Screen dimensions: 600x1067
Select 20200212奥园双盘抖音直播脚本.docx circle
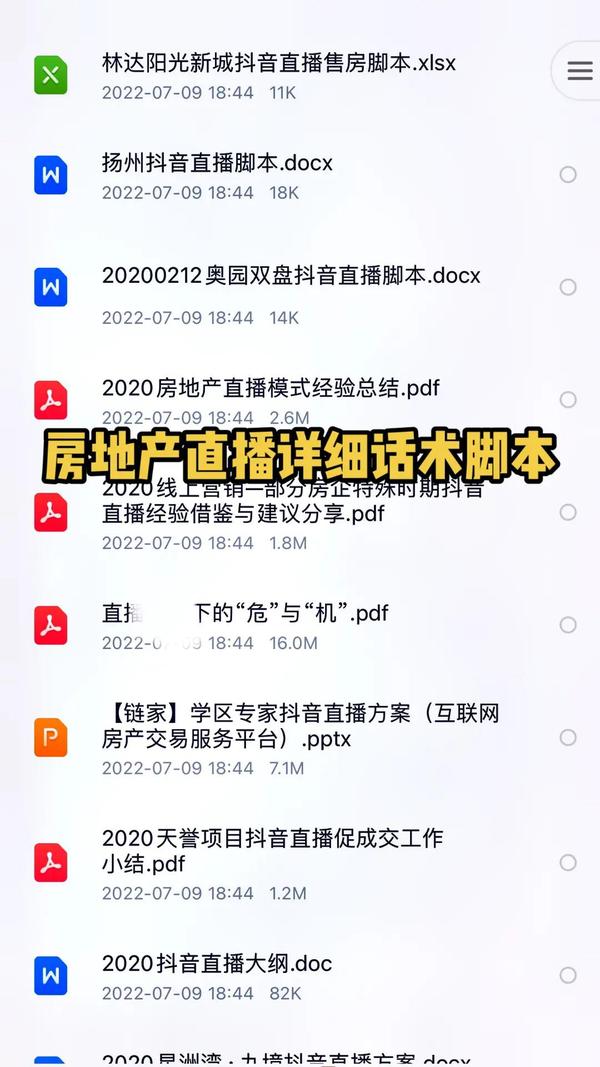click(x=568, y=287)
